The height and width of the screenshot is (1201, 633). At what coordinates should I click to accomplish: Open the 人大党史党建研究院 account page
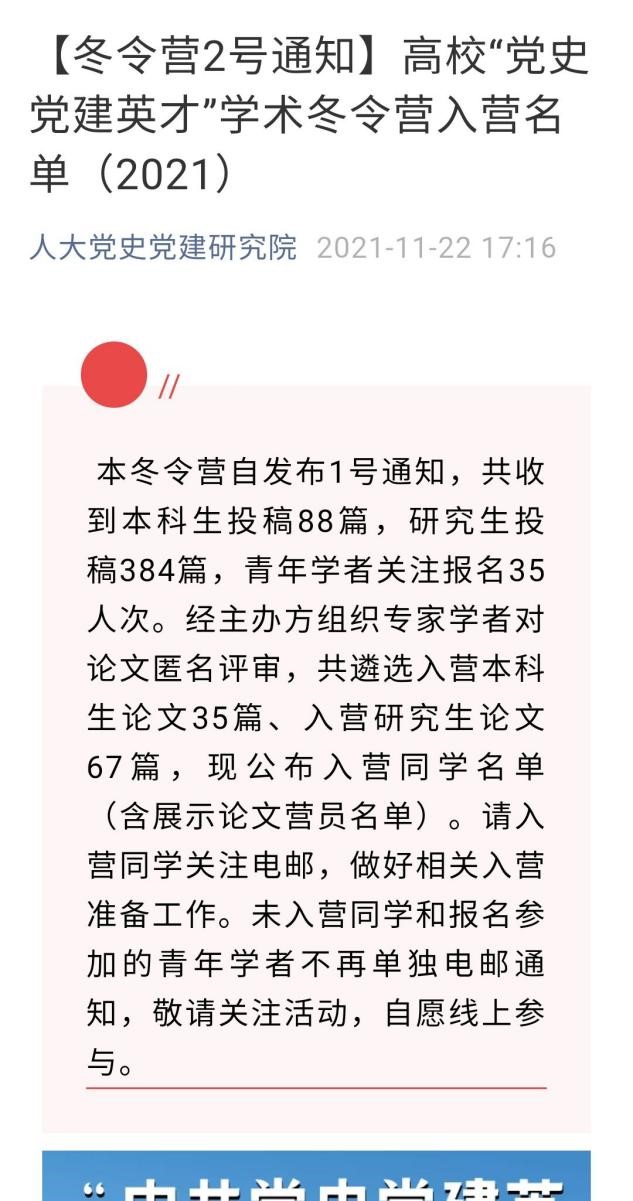163,247
